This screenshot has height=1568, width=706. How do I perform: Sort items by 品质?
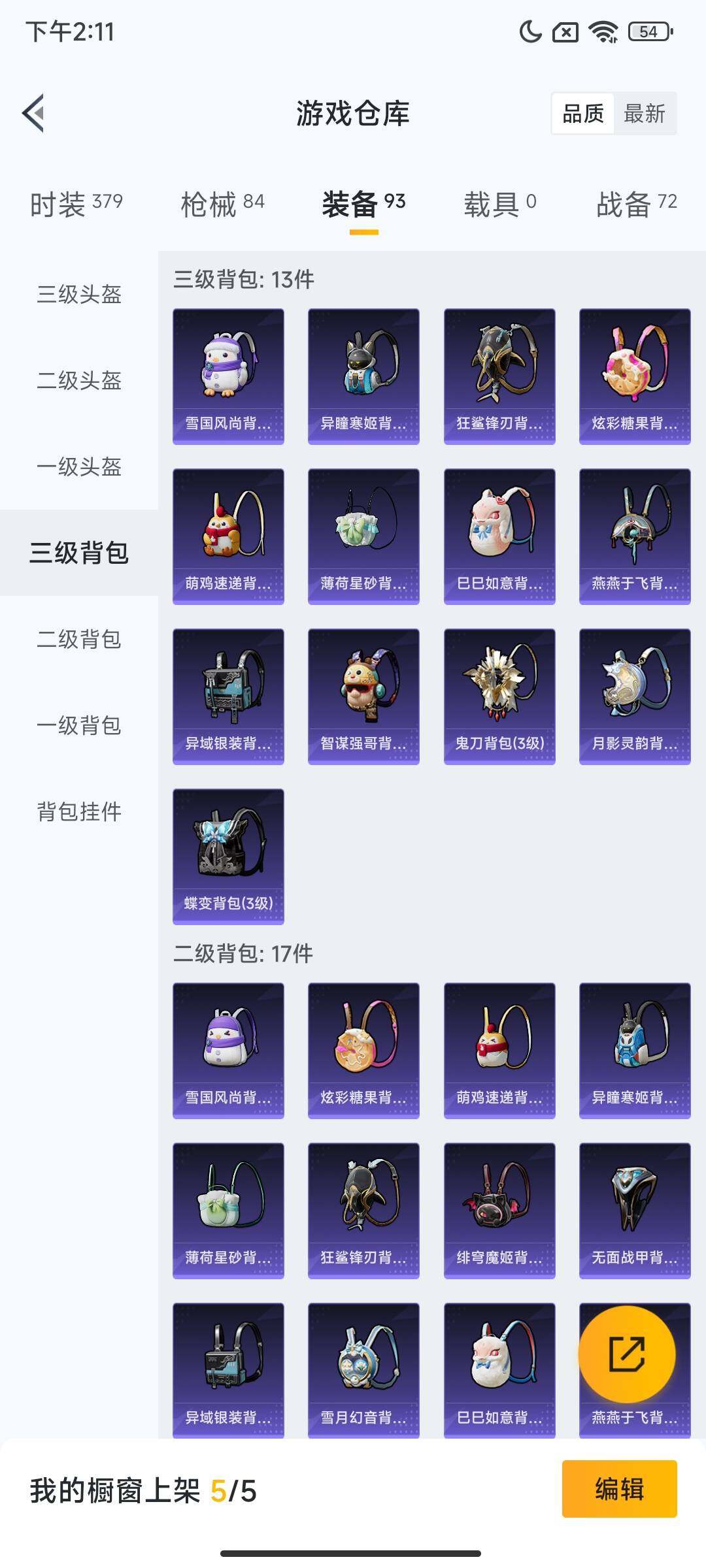coord(582,114)
